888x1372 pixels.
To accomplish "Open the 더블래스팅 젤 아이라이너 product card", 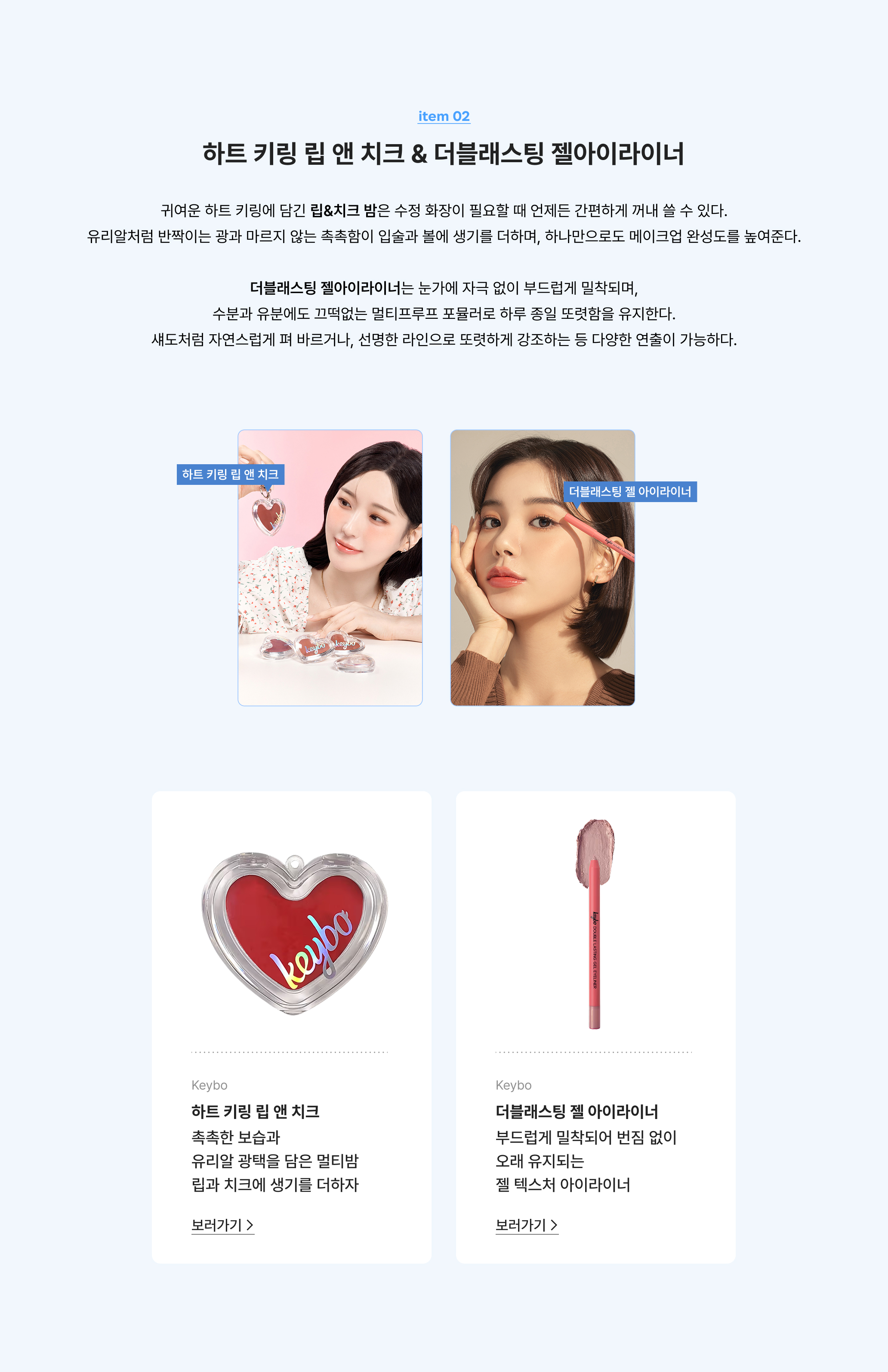I will tap(595, 934).
